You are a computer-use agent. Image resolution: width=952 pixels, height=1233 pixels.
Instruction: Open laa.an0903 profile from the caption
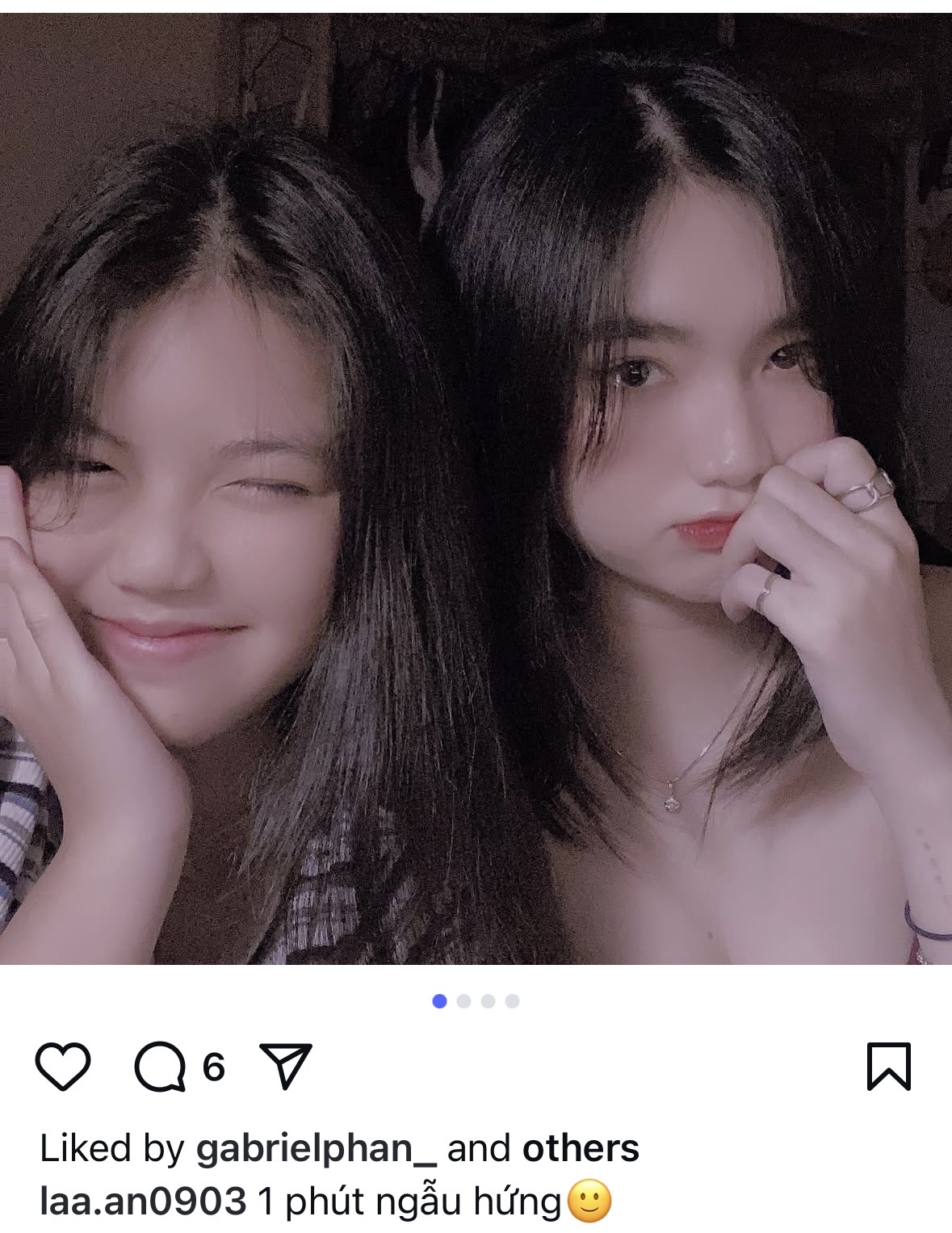[143, 1202]
